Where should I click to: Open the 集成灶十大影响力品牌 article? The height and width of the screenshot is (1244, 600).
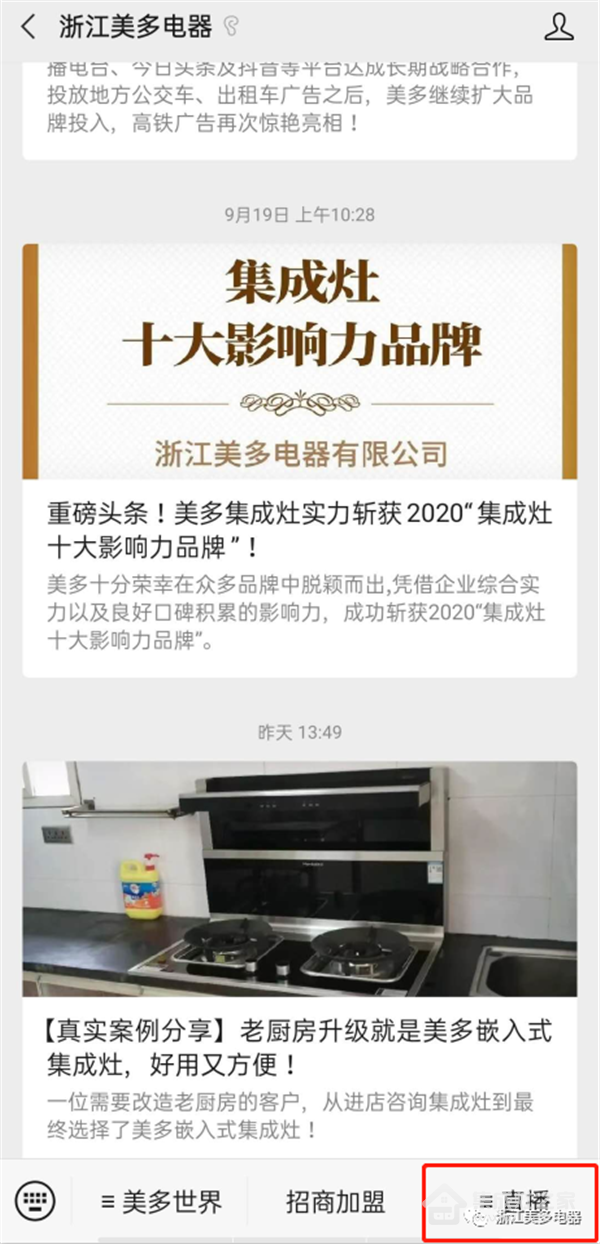(299, 530)
